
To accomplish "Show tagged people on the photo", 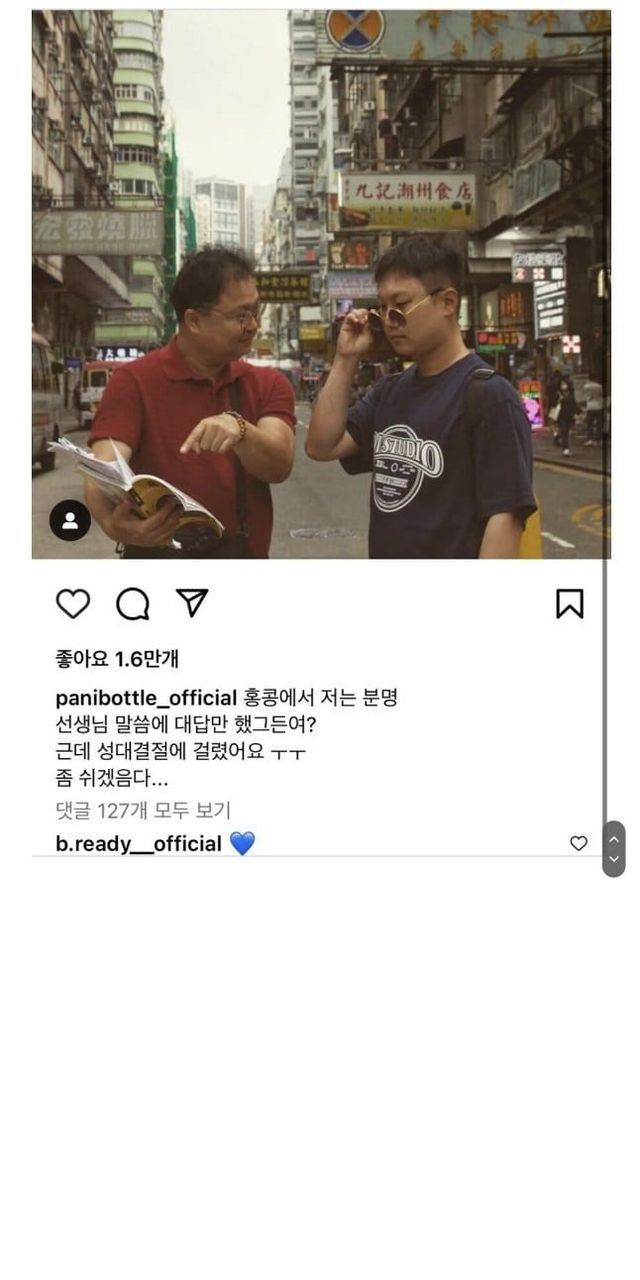I will click(70, 520).
